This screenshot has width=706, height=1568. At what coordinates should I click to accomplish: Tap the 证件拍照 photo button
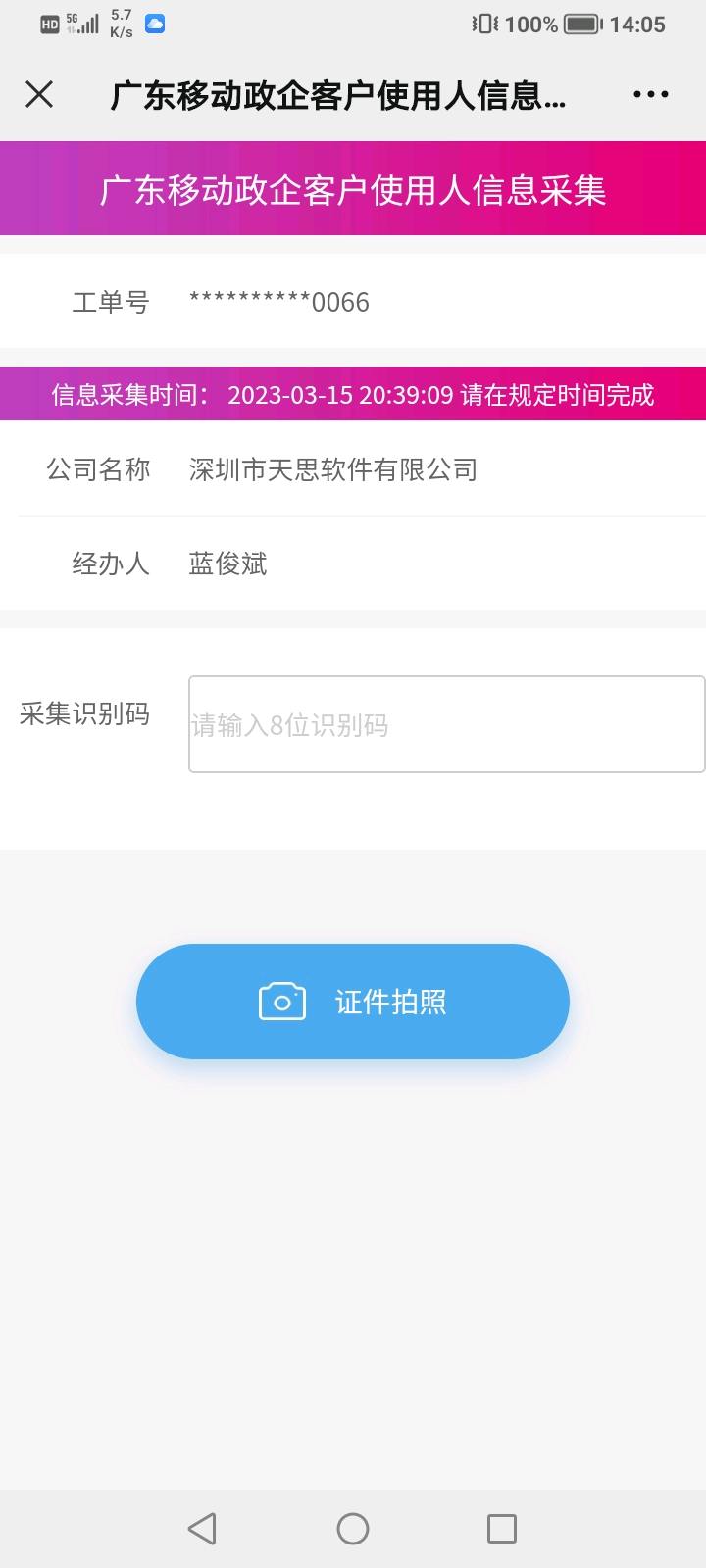353,1002
